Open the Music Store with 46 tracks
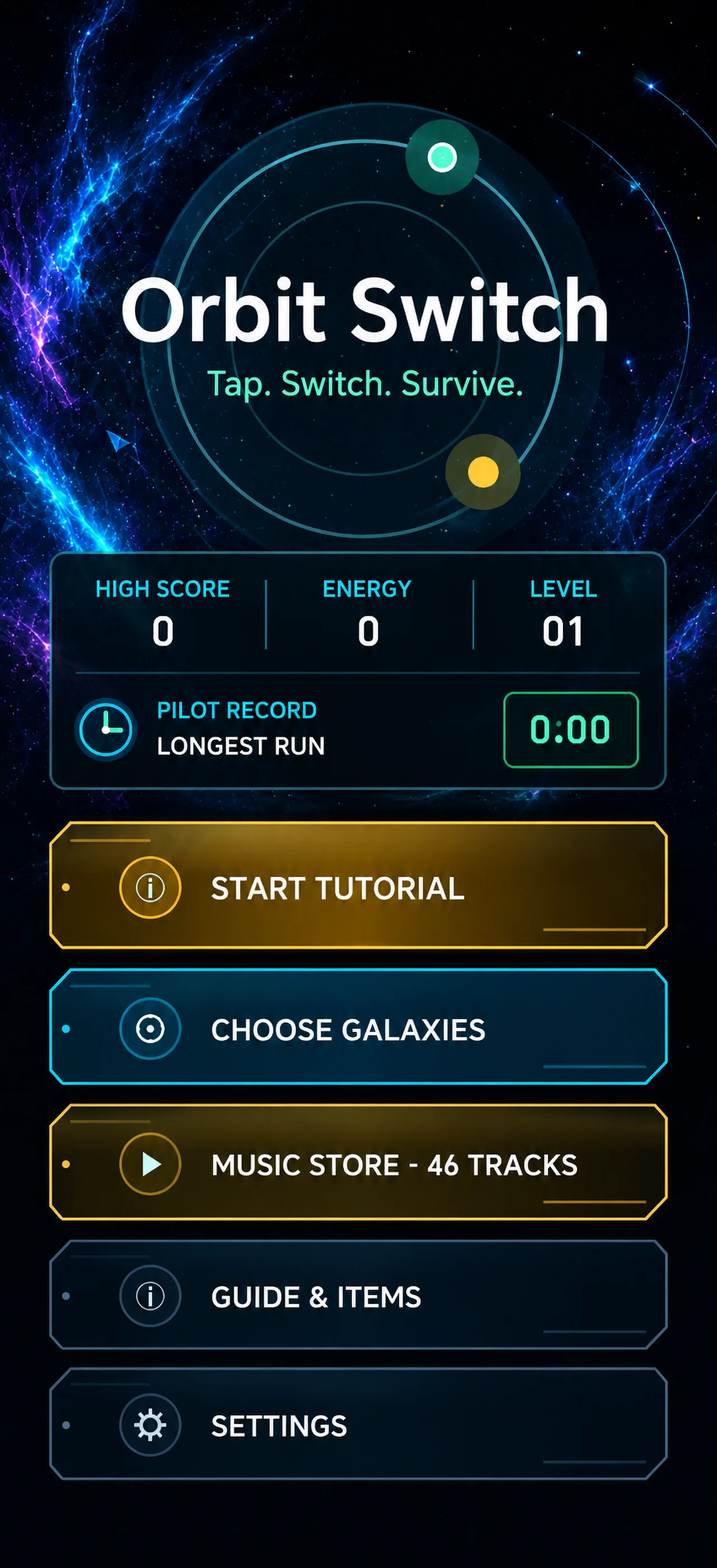 (358, 1162)
